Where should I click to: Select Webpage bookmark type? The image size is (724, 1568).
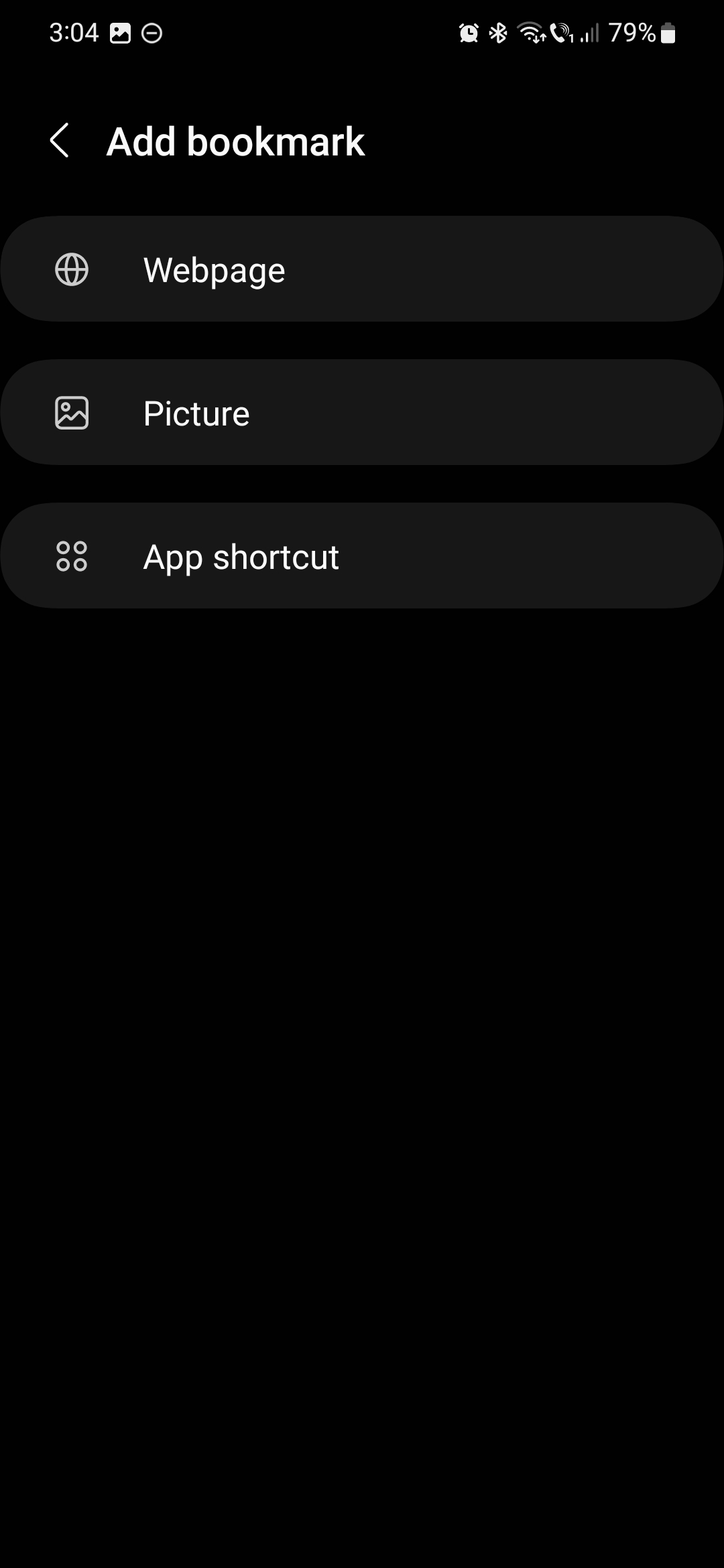click(362, 269)
